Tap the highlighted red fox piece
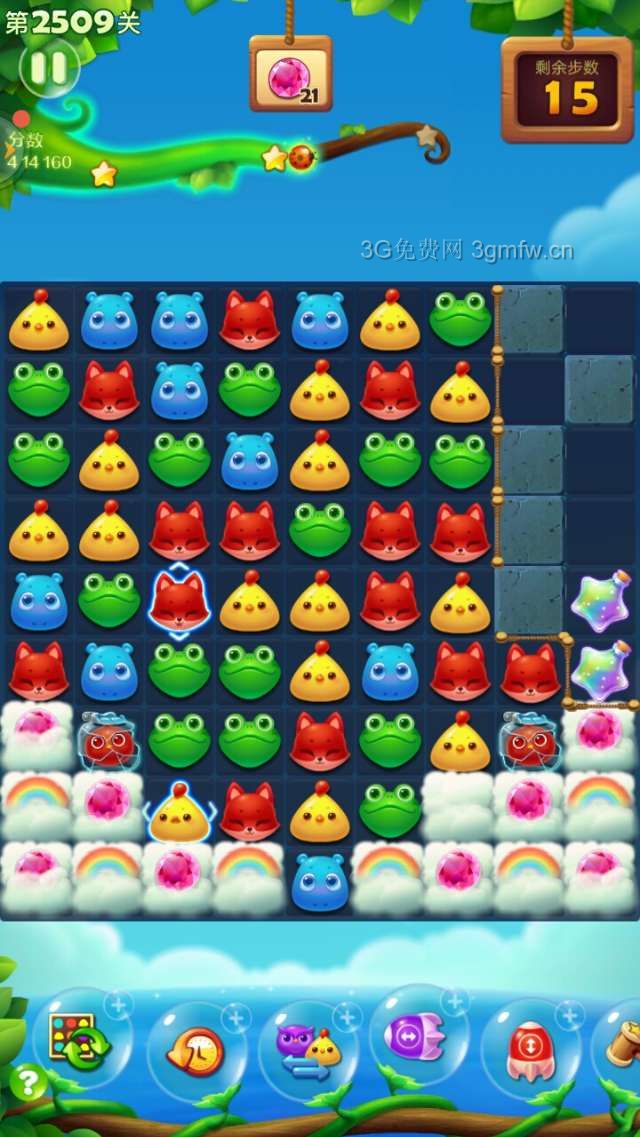640x1137 pixels. pos(179,602)
